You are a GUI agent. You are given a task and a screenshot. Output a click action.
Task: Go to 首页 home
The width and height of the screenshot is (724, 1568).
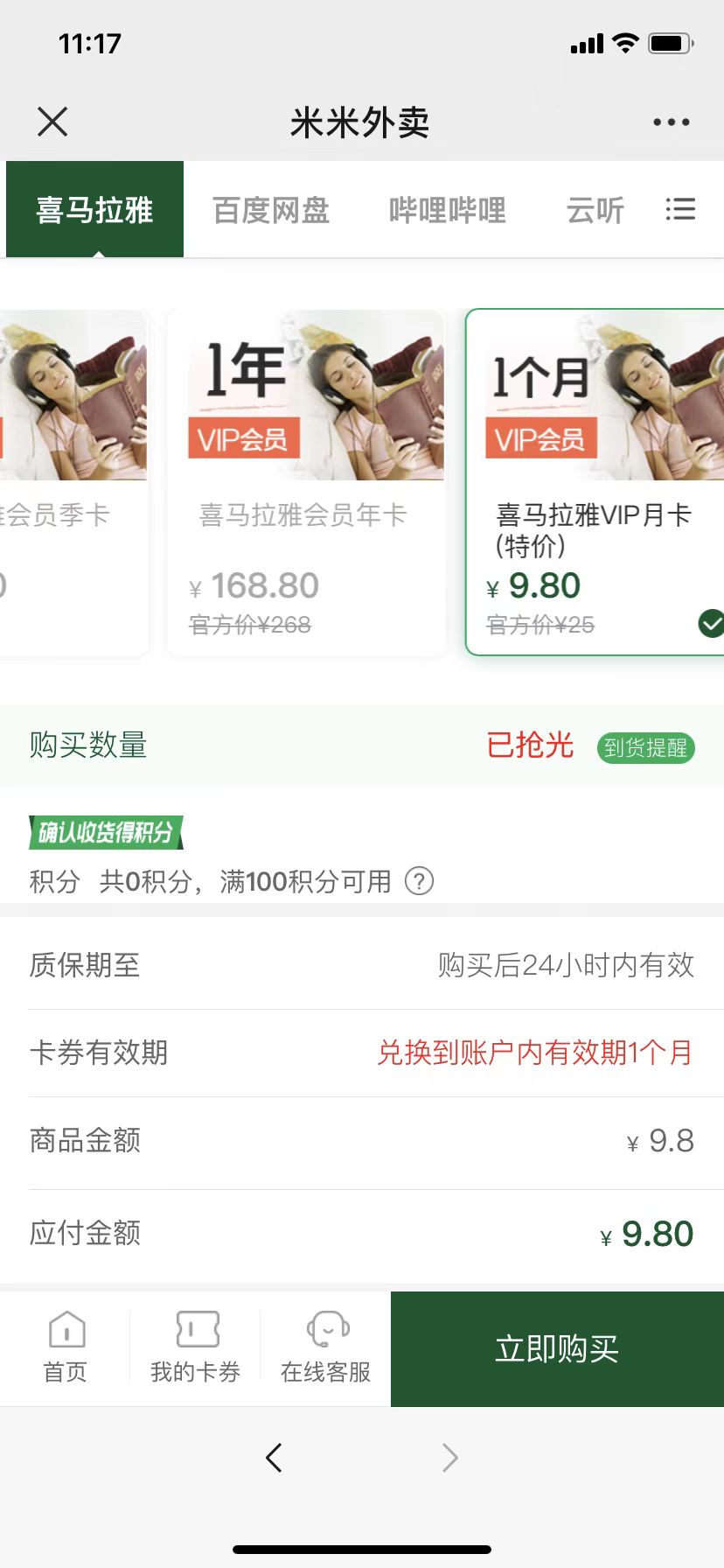pyautogui.click(x=66, y=1348)
